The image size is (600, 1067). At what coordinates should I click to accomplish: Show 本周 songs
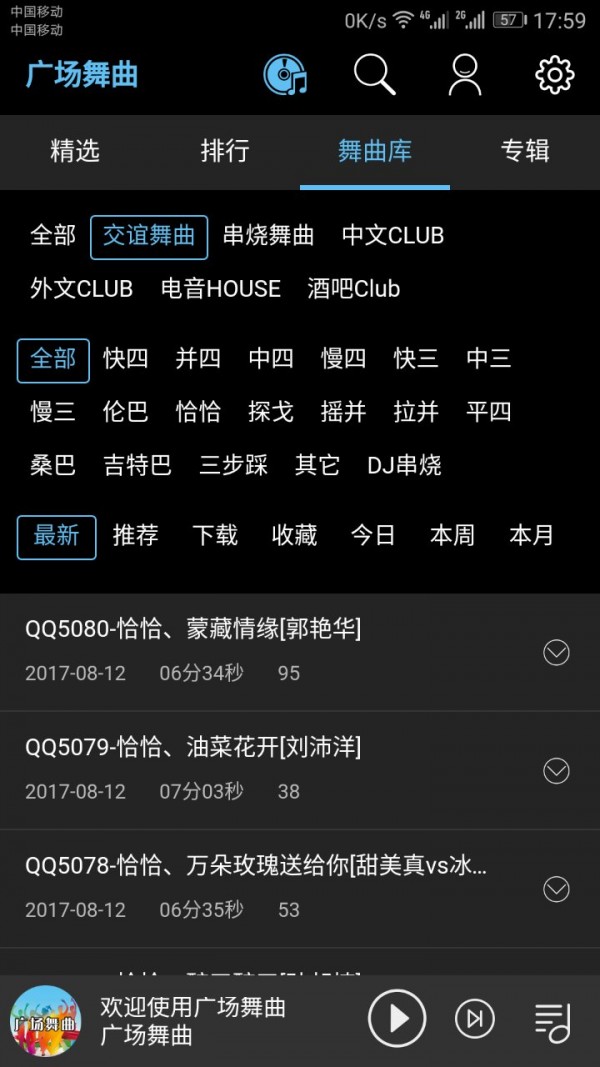click(x=452, y=536)
